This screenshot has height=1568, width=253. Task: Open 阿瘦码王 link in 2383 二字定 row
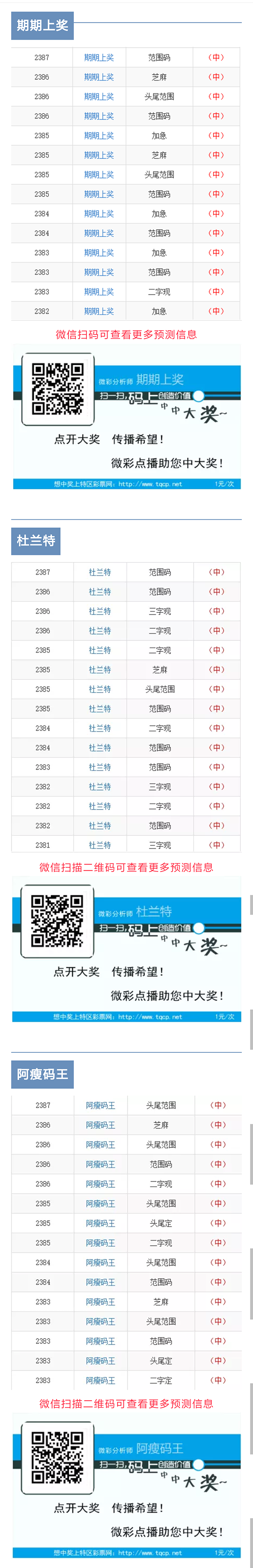click(x=100, y=1380)
